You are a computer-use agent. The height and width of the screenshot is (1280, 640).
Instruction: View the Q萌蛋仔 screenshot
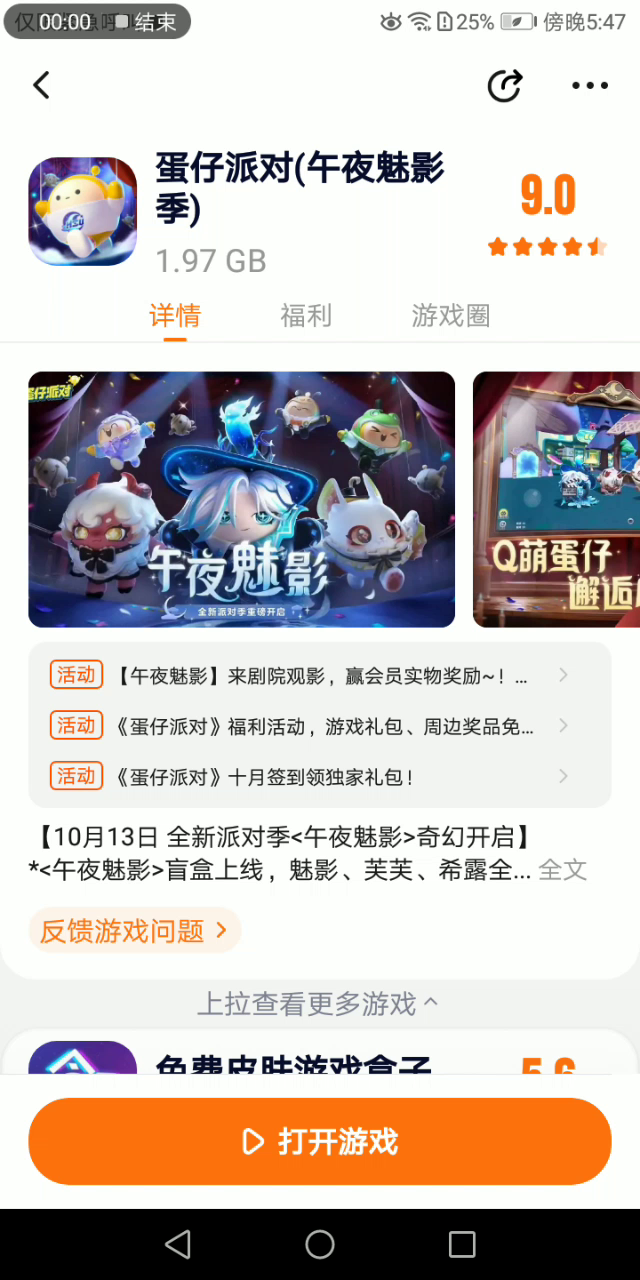coord(556,499)
